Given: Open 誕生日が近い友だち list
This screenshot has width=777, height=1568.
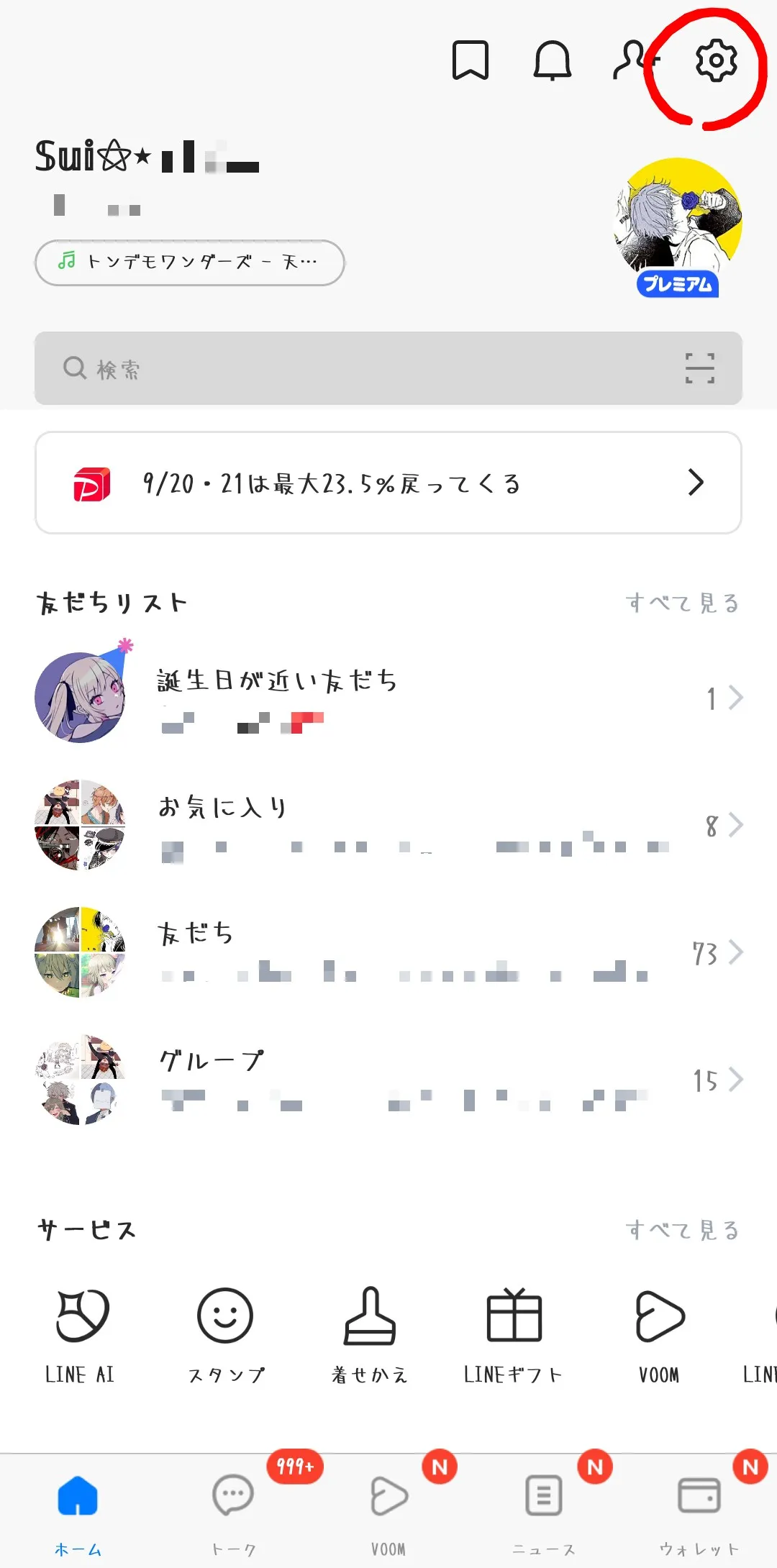Looking at the screenshot, I should tap(388, 697).
